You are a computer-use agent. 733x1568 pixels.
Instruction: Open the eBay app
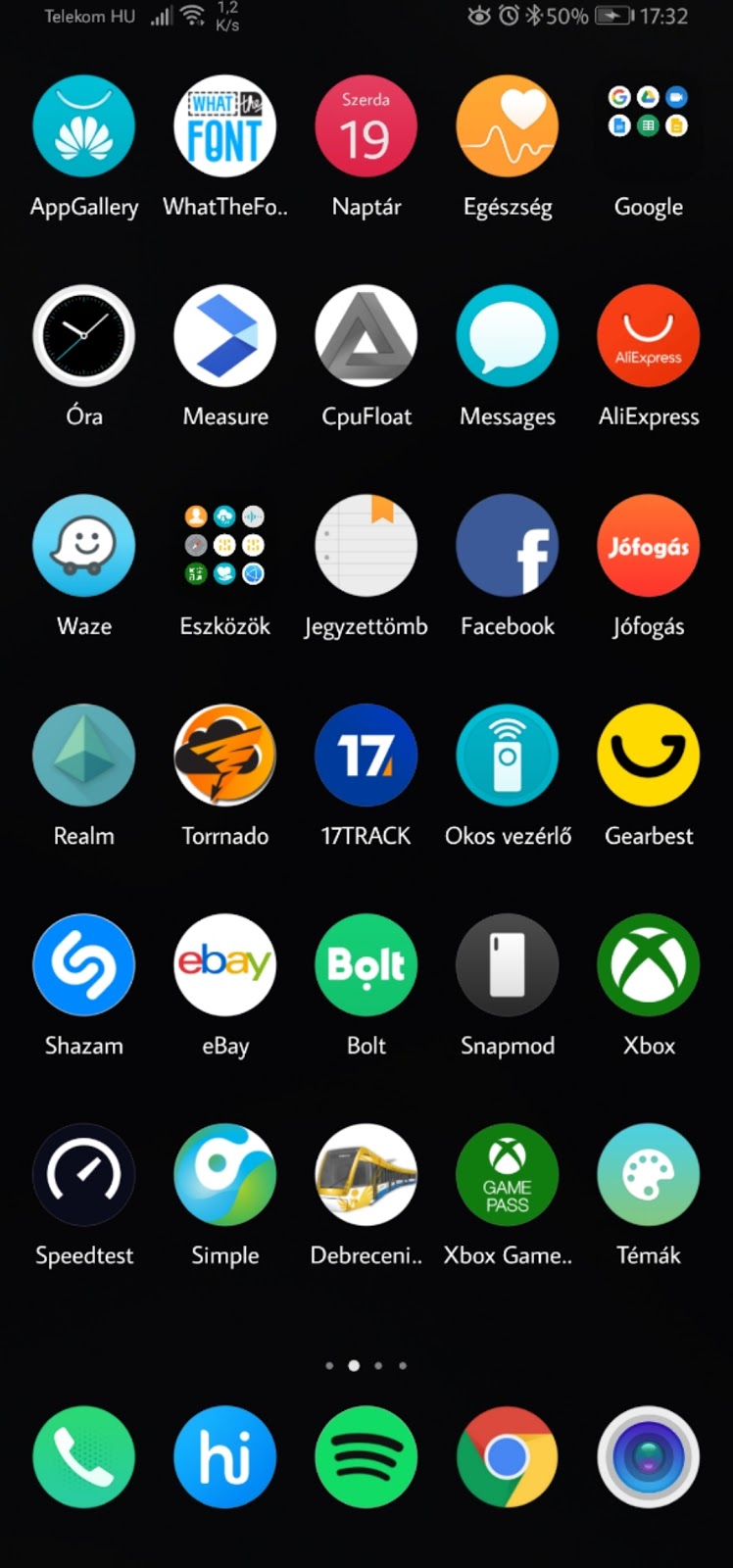(x=225, y=965)
